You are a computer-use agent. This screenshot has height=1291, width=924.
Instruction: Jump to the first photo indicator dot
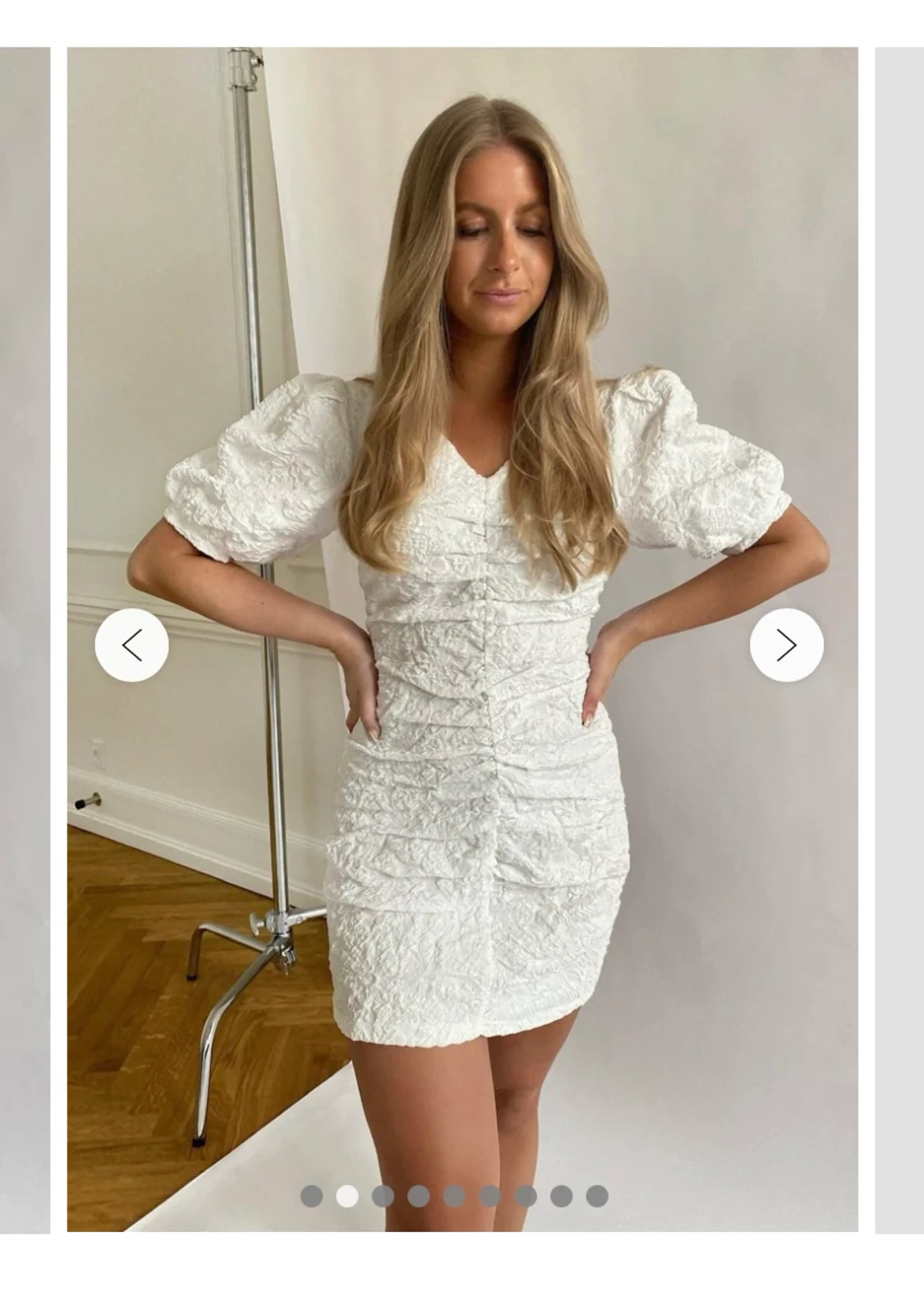pyautogui.click(x=311, y=1196)
